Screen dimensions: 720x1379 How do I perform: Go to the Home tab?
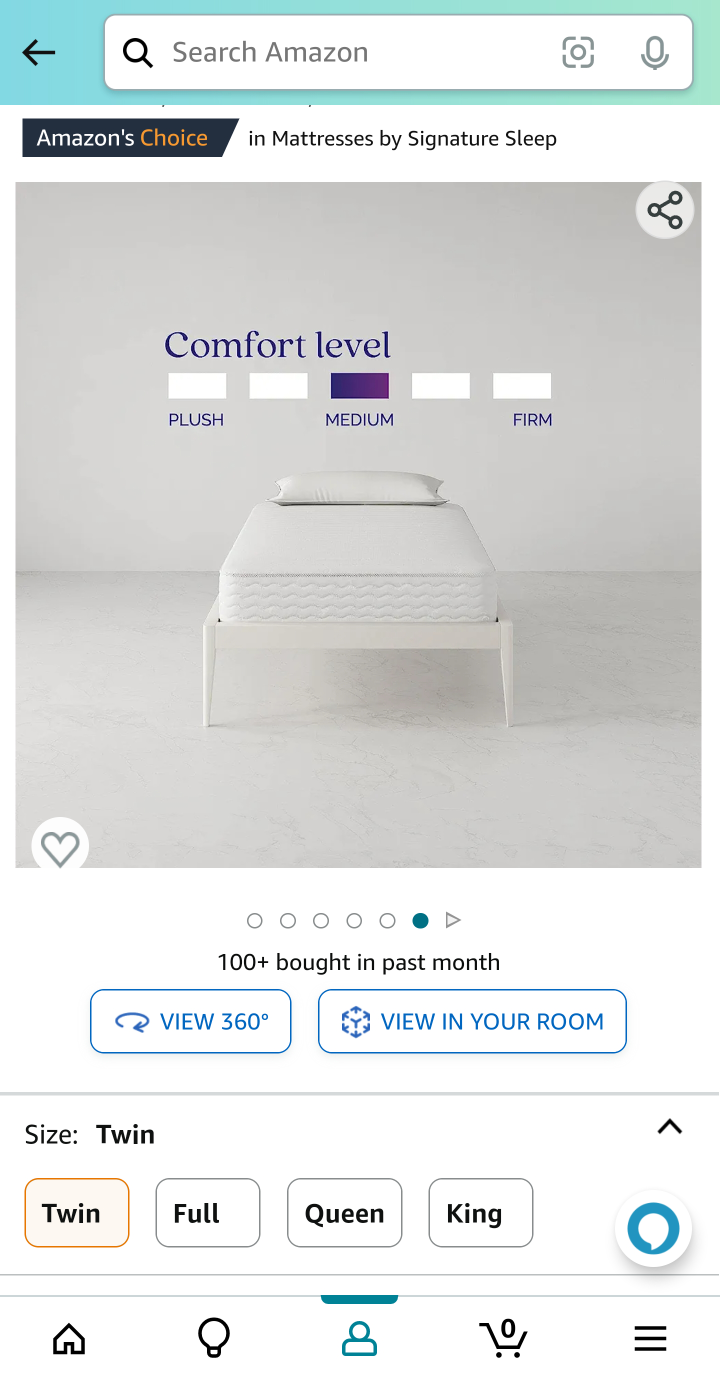coord(69,1338)
